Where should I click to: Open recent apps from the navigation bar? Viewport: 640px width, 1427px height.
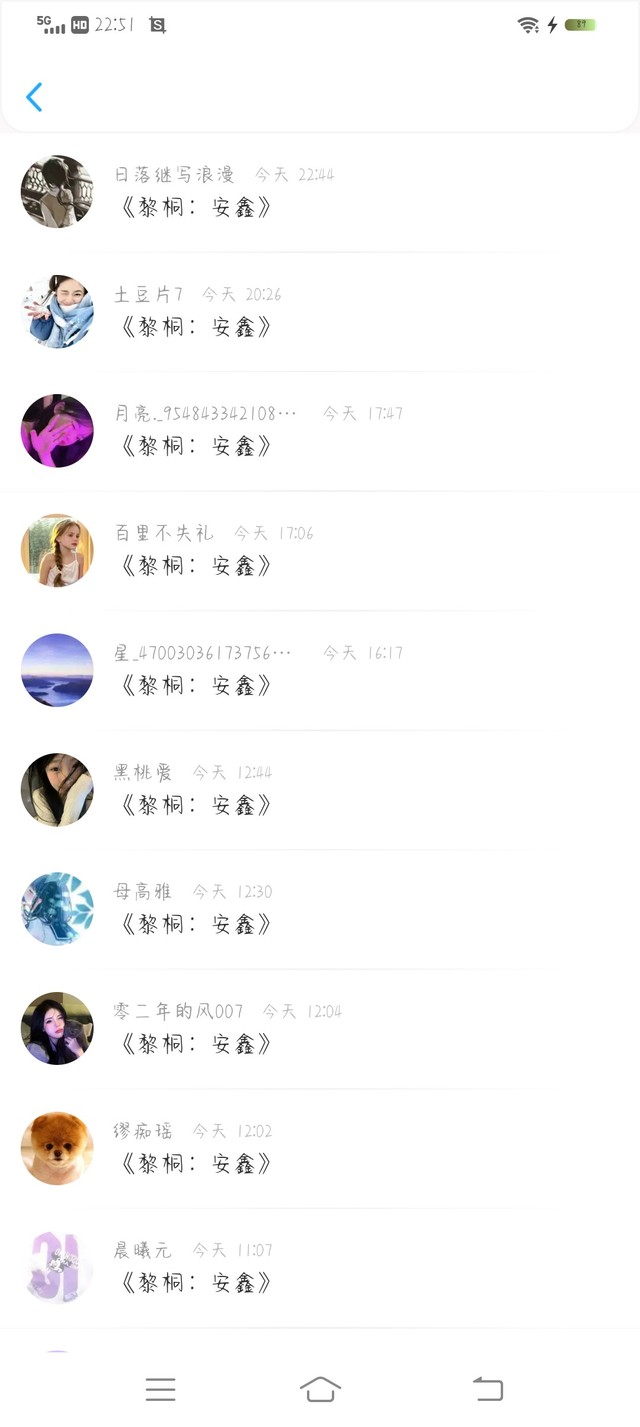[x=160, y=1389]
